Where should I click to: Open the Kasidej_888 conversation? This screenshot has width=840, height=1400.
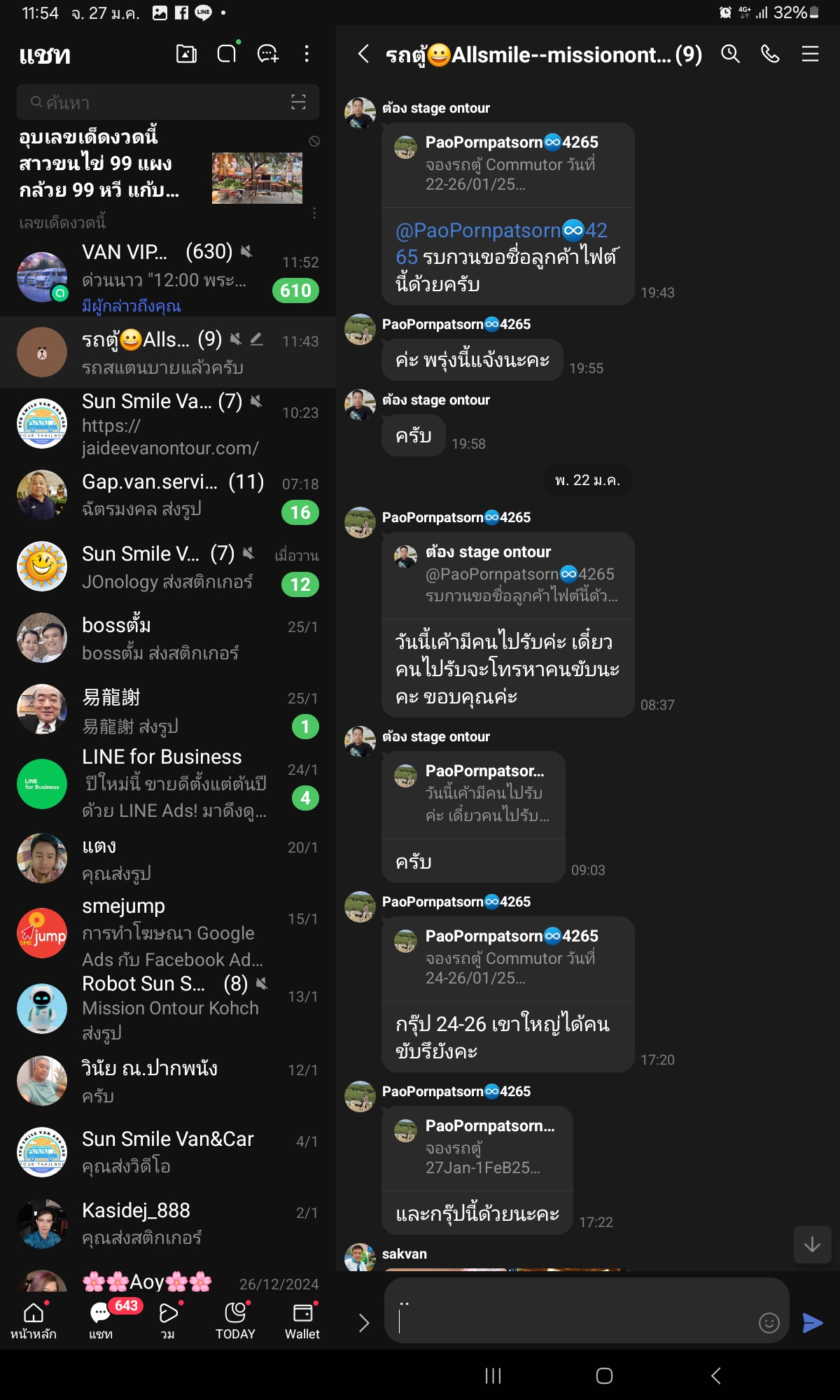tap(168, 1223)
